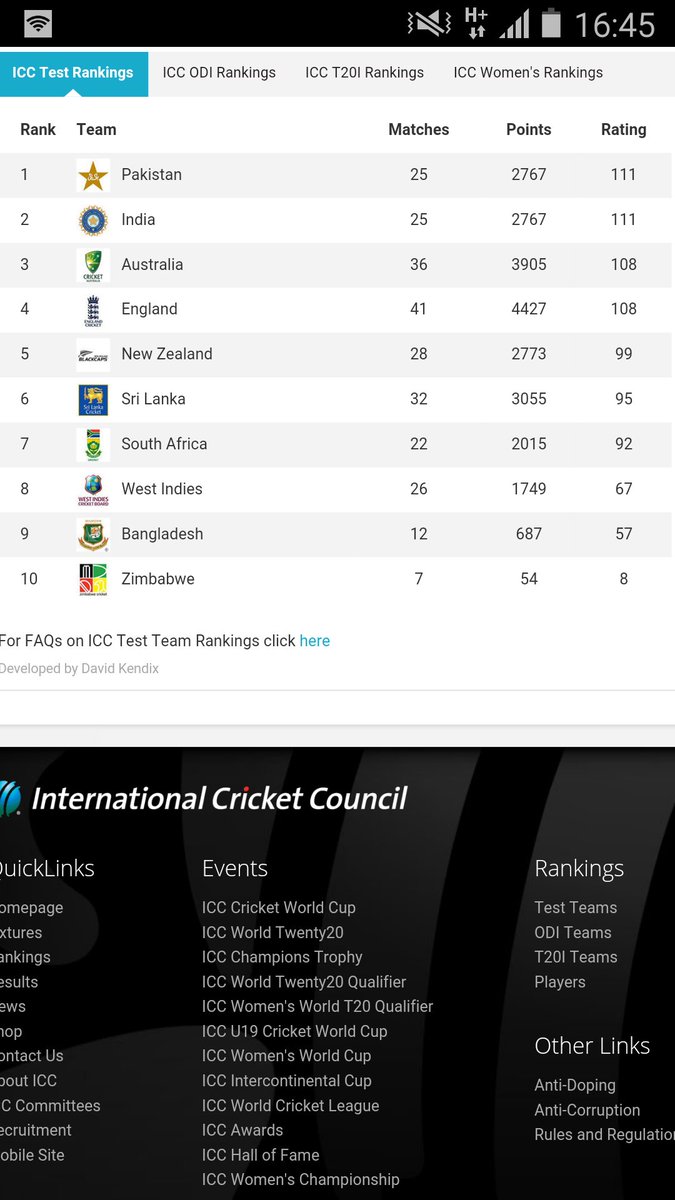Switch to the ICC ODI Rankings tab
The width and height of the screenshot is (675, 1200).
[x=219, y=72]
